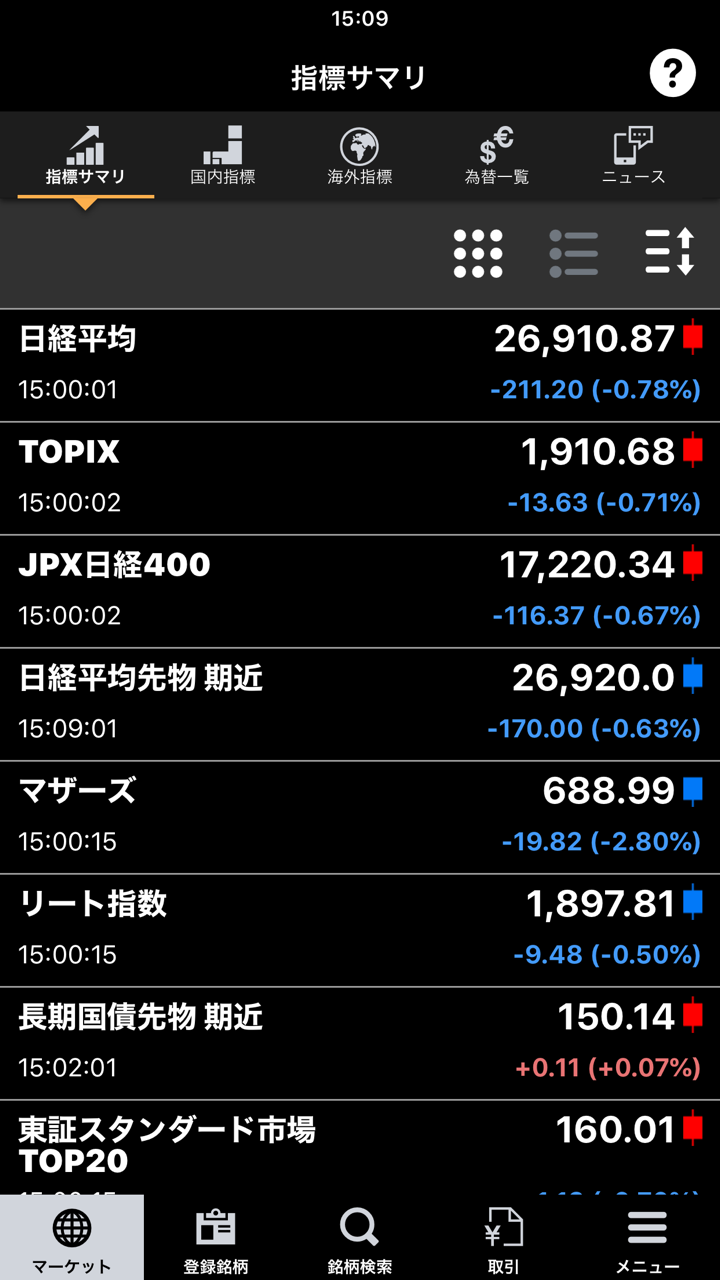
Task: Go to the ニュース tab
Action: click(x=633, y=156)
